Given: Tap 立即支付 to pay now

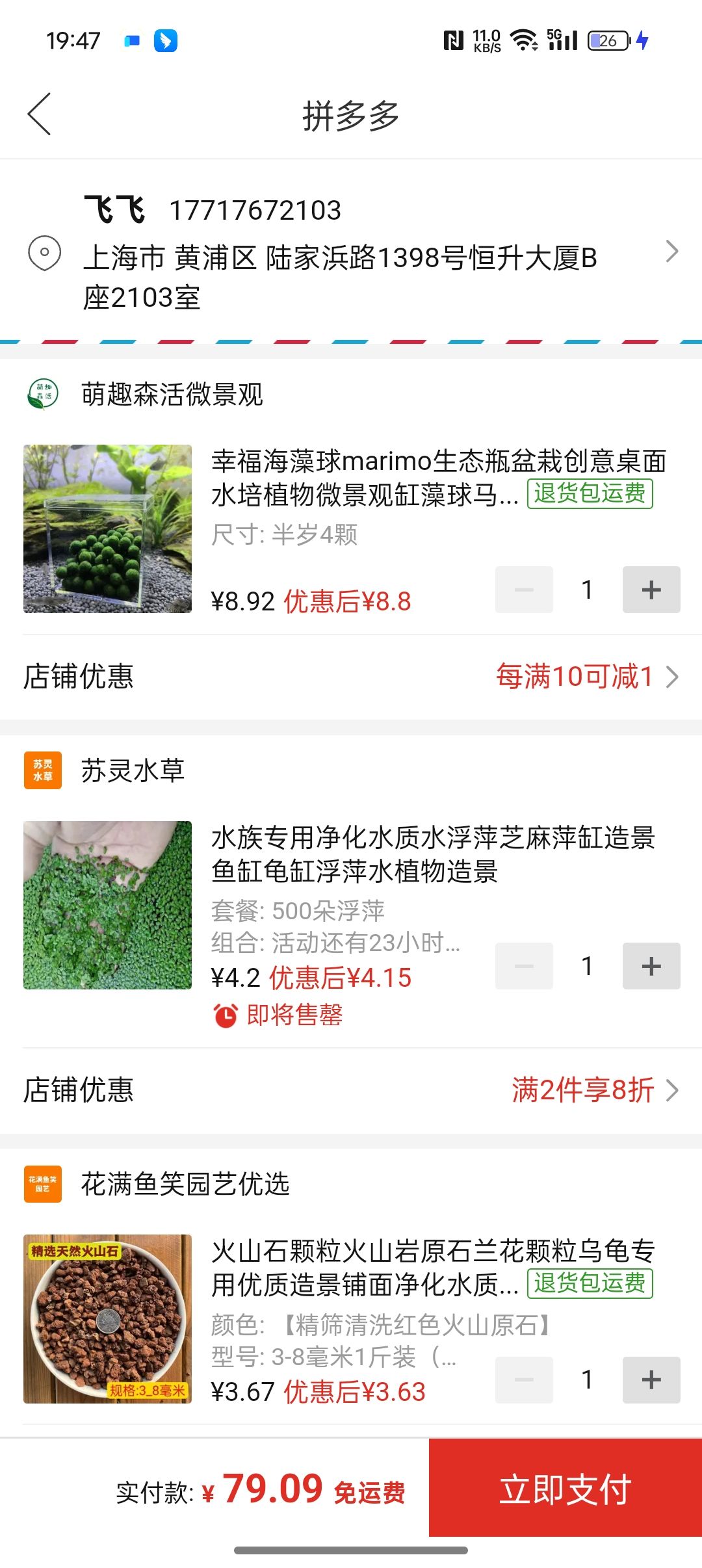Looking at the screenshot, I should (x=565, y=1488).
